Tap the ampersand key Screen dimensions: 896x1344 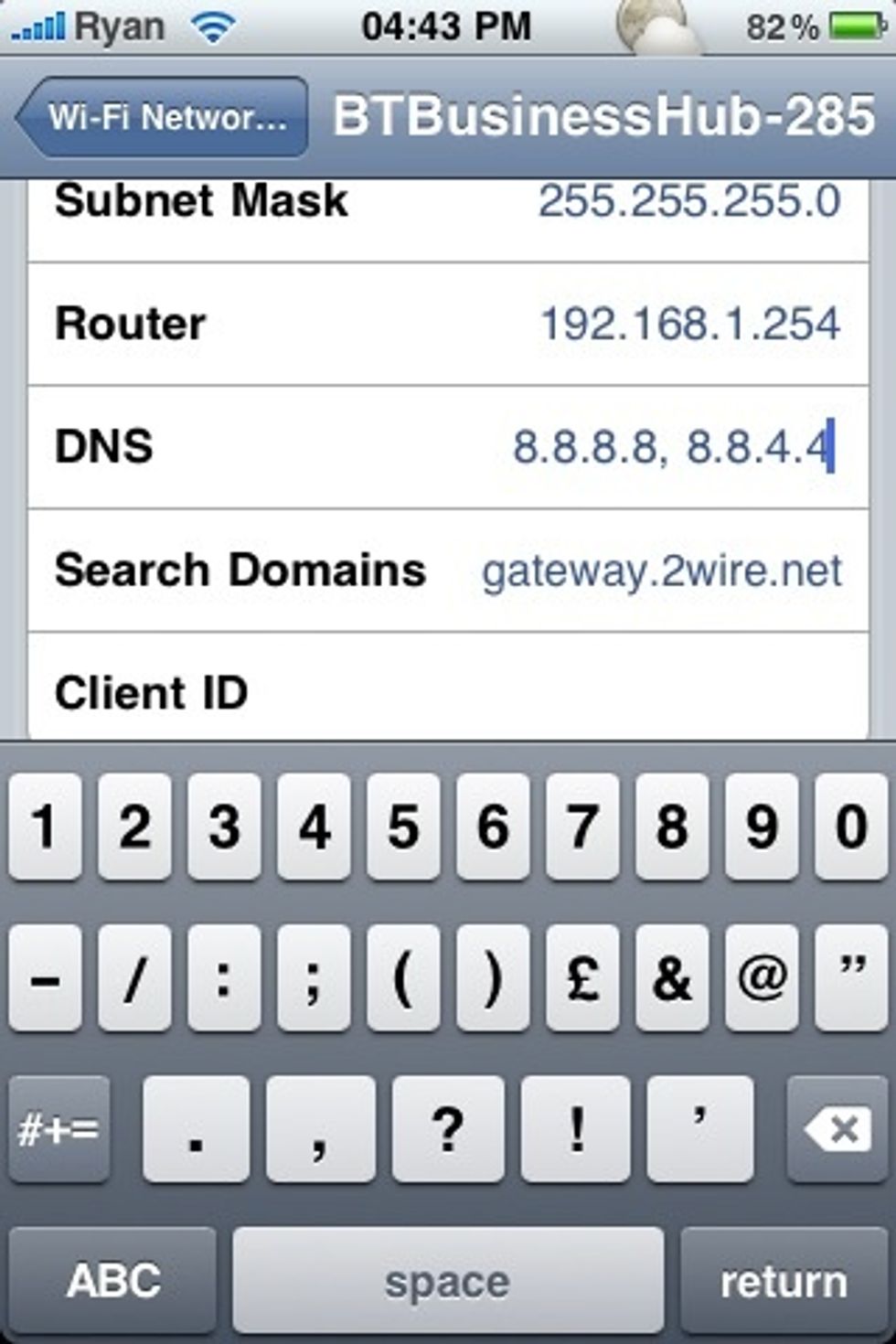tap(670, 978)
